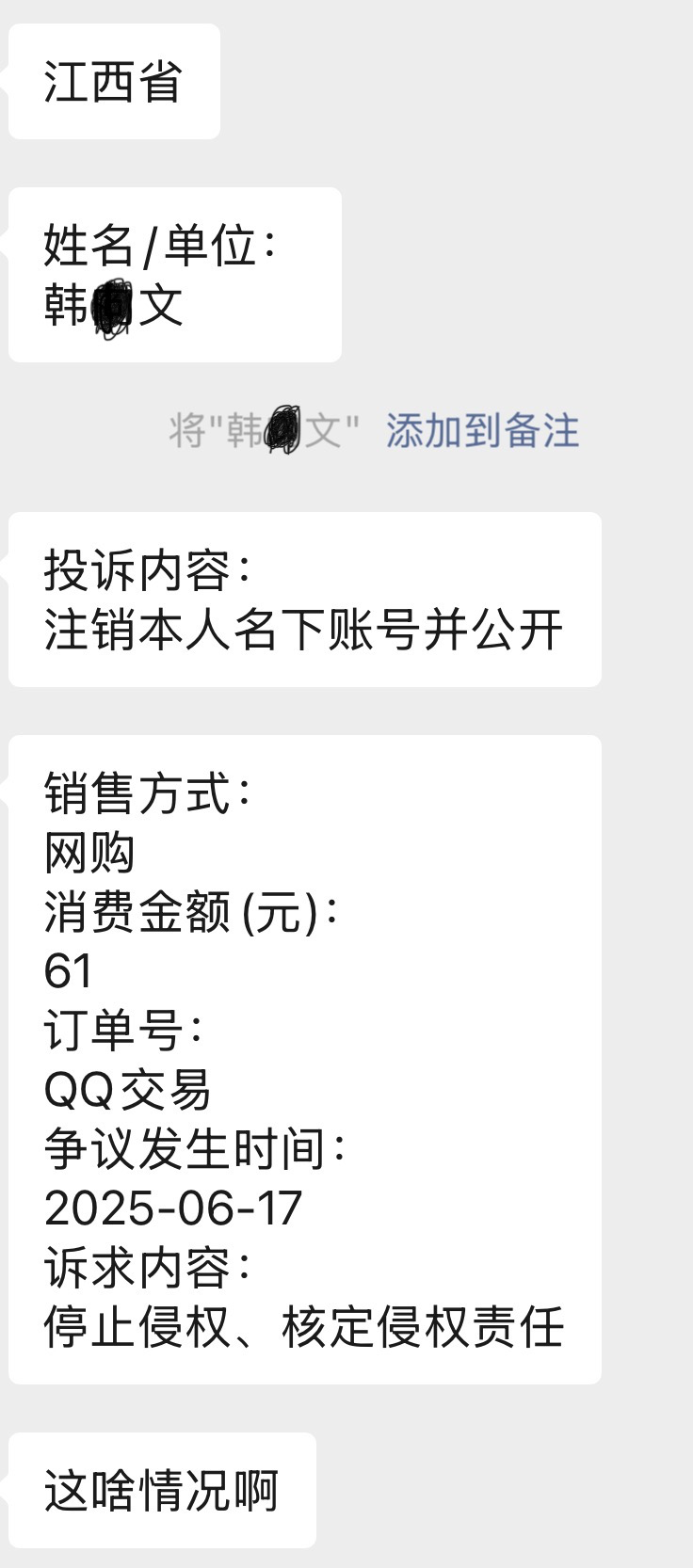Tap the 添加到备注 link

click(482, 431)
